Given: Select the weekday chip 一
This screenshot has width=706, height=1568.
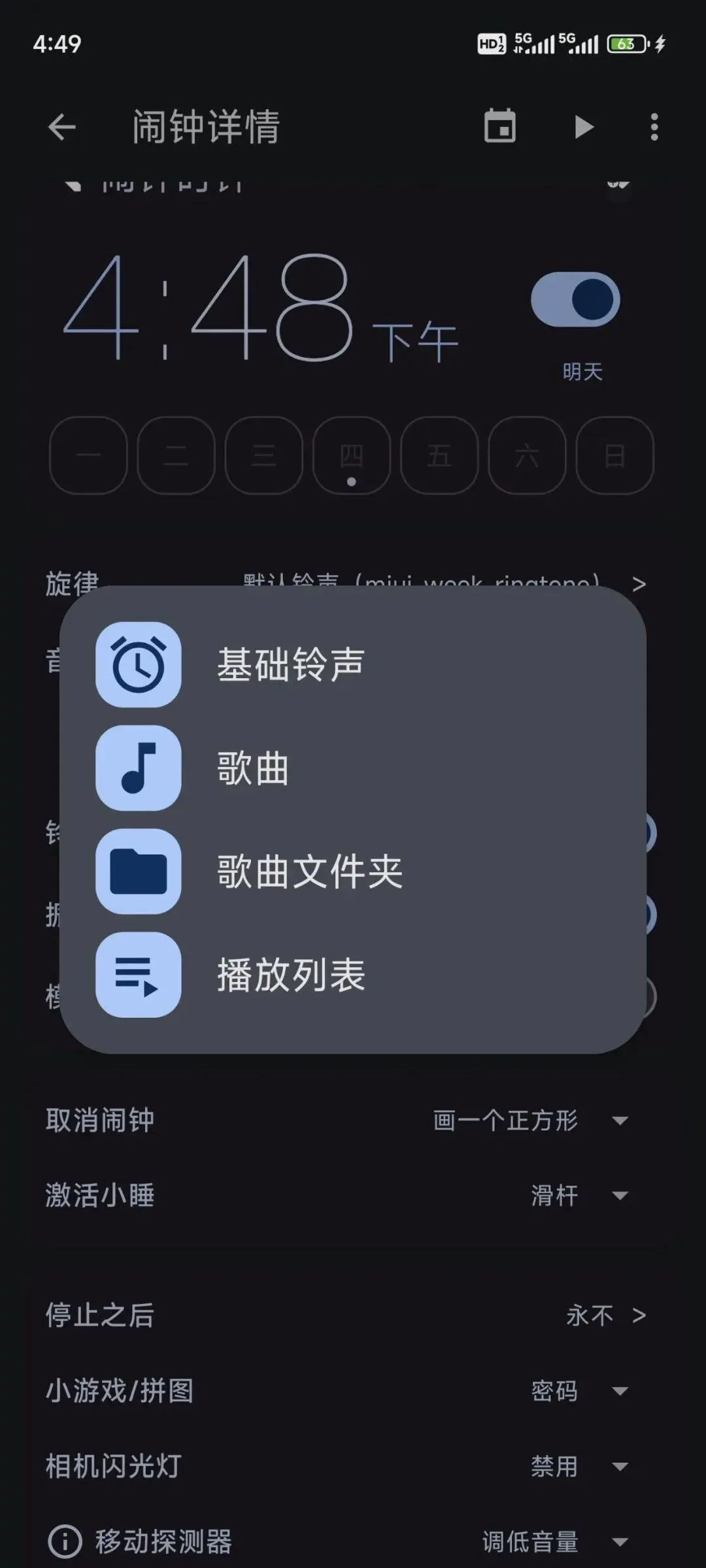Looking at the screenshot, I should pyautogui.click(x=88, y=455).
